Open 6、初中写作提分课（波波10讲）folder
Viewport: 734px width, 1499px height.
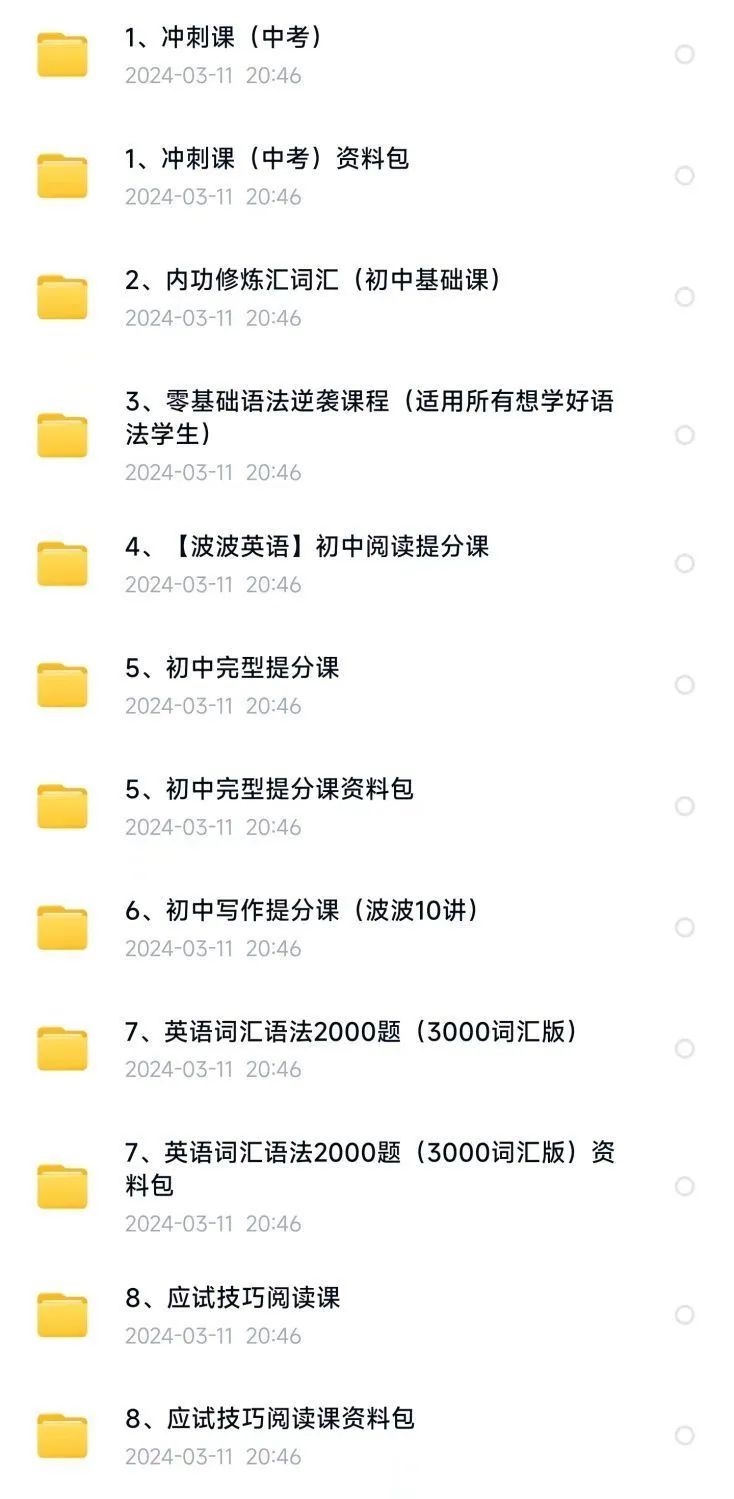coord(367,927)
